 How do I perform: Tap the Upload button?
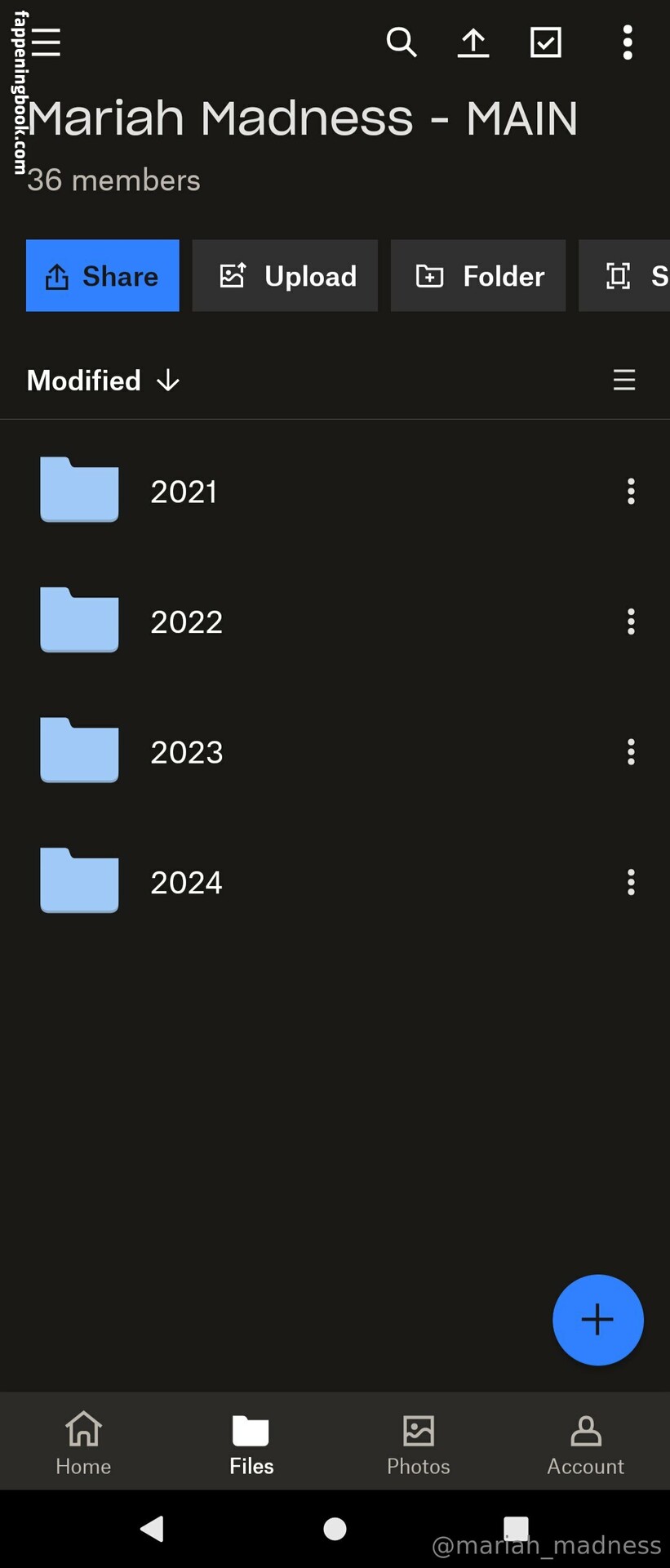pos(285,276)
